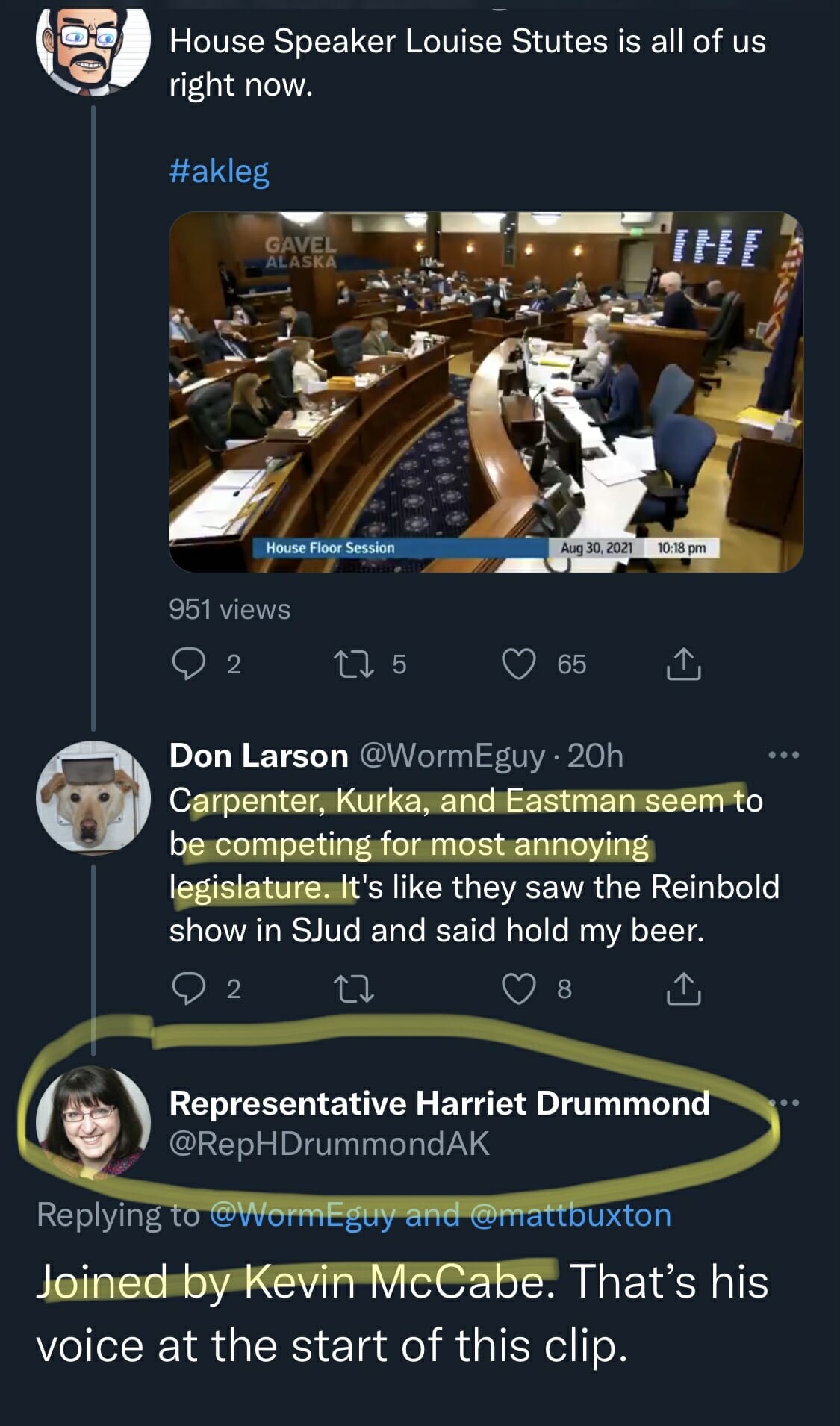Retweet the Louise Stutes tweet
The image size is (840, 1426).
354,664
